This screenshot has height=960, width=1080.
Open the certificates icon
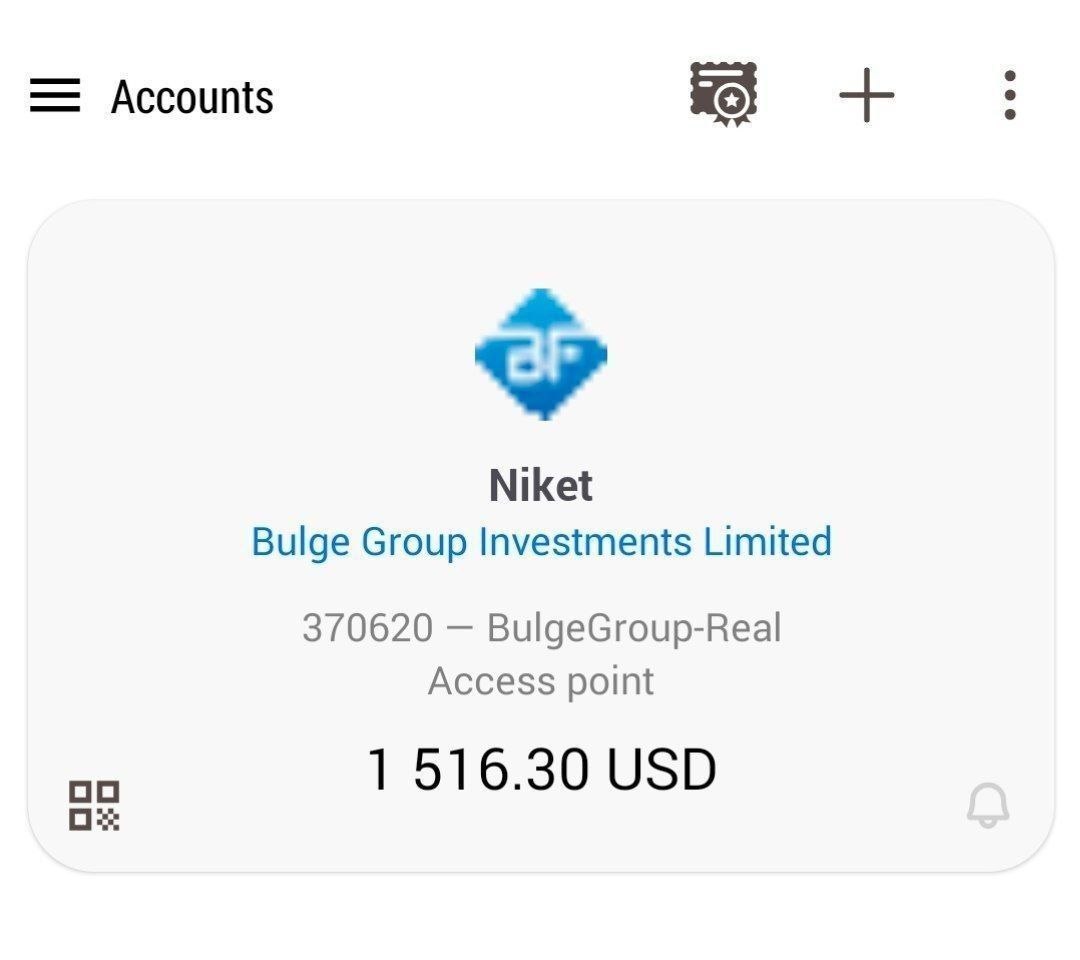coord(723,95)
